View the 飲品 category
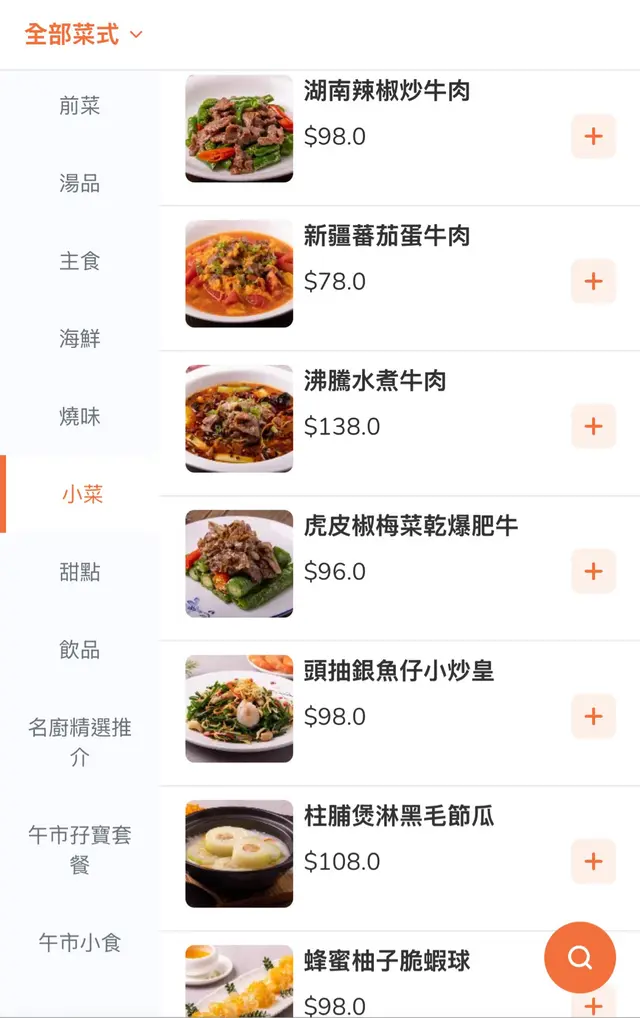Viewport: 640px width, 1018px height. [x=80, y=650]
